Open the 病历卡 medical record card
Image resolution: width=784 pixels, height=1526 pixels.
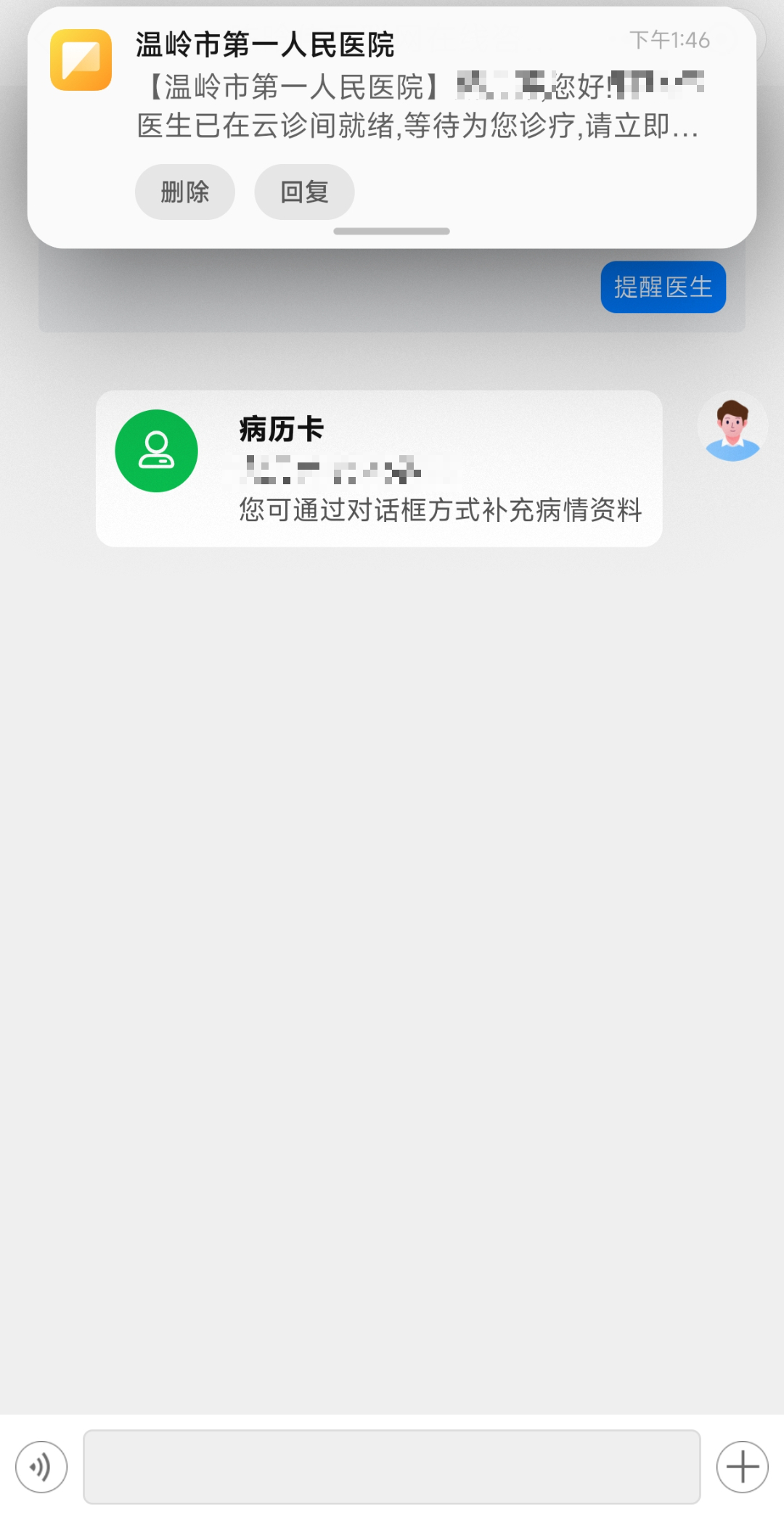[x=381, y=465]
